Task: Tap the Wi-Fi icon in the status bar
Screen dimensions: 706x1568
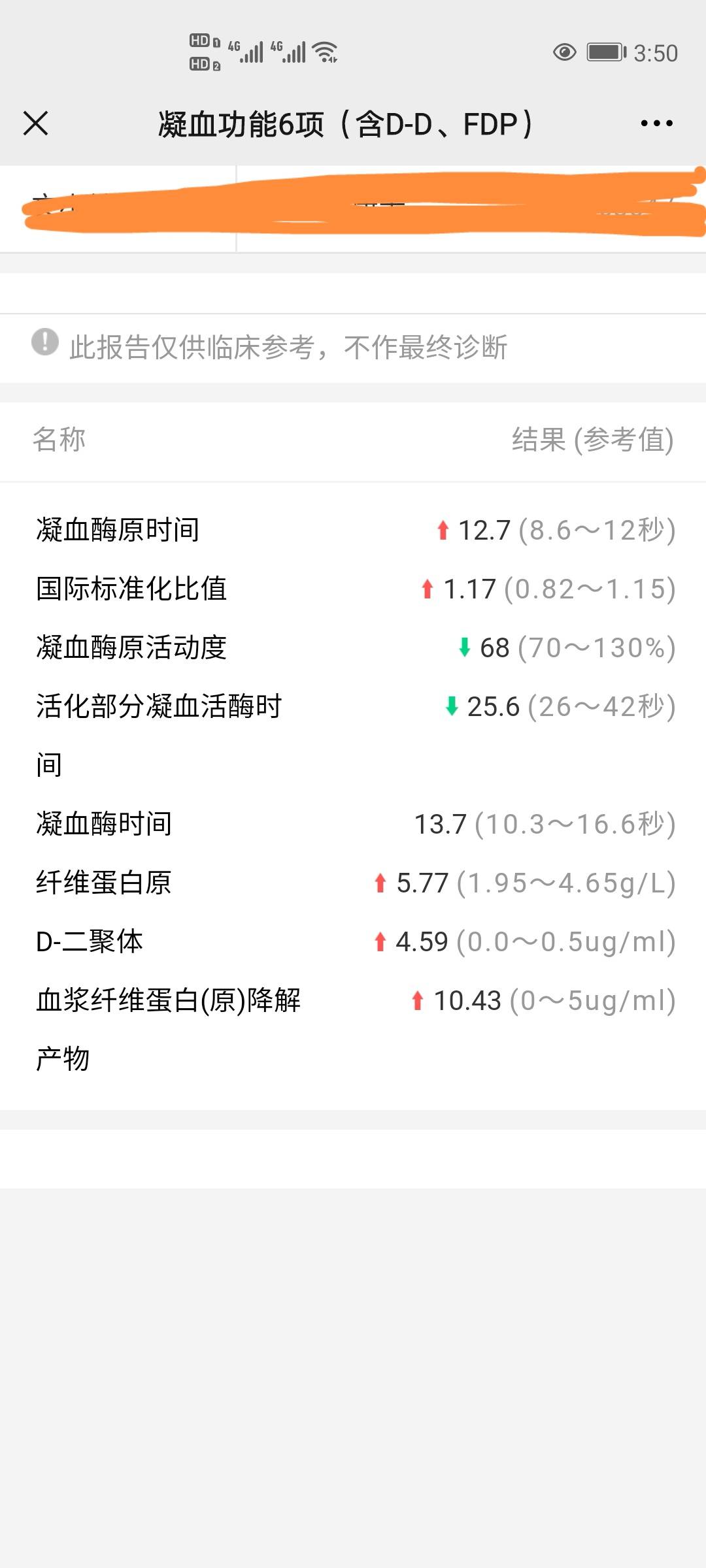Action: 323,52
